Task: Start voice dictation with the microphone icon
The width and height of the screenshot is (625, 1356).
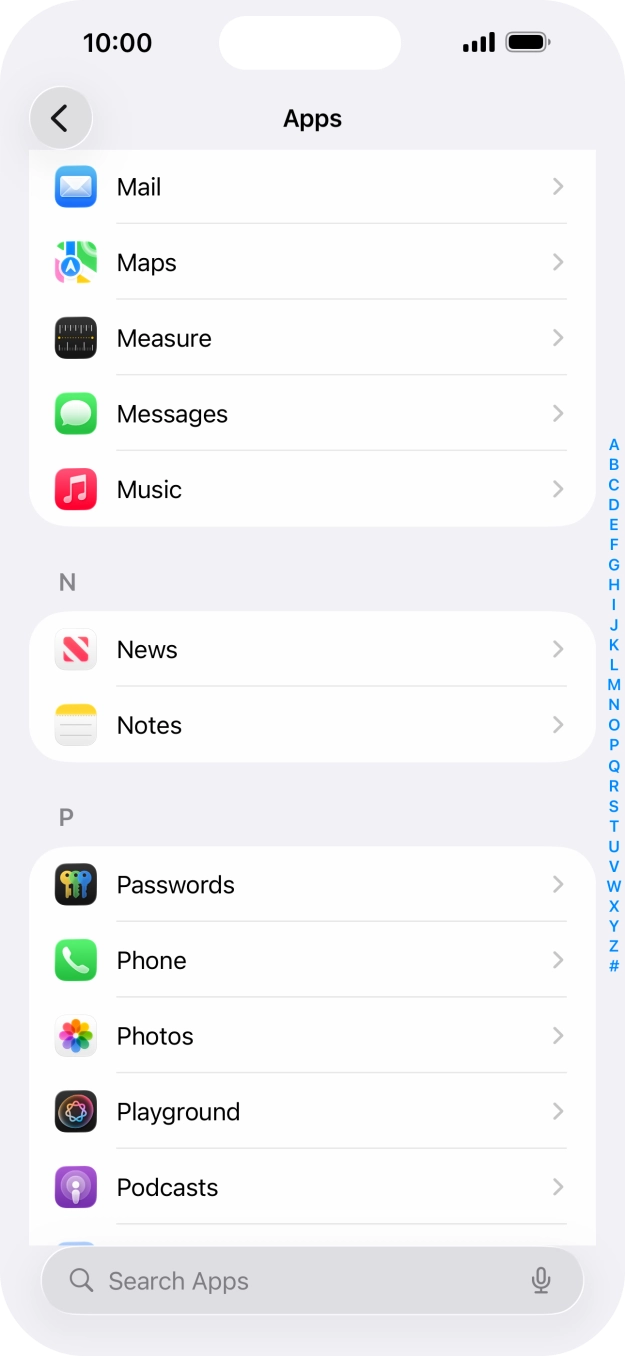Action: pos(541,1281)
